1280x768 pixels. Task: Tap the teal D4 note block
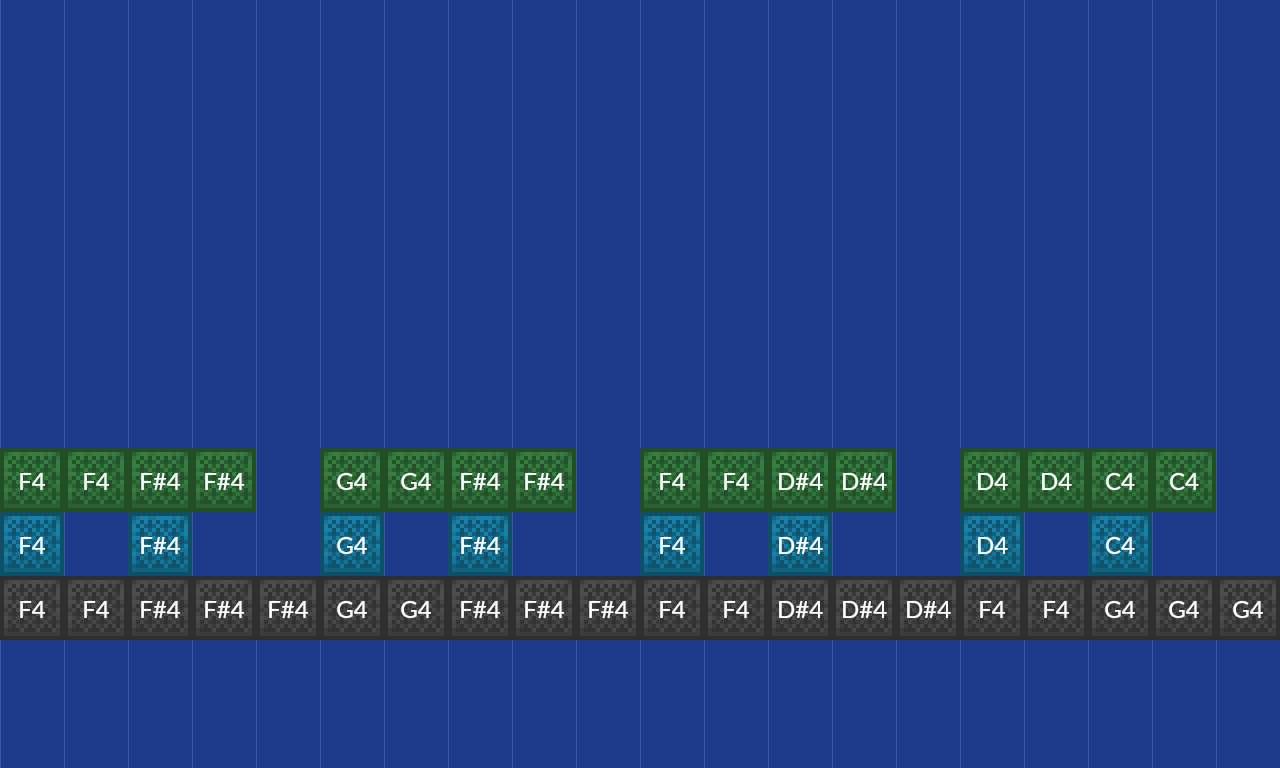coord(992,545)
